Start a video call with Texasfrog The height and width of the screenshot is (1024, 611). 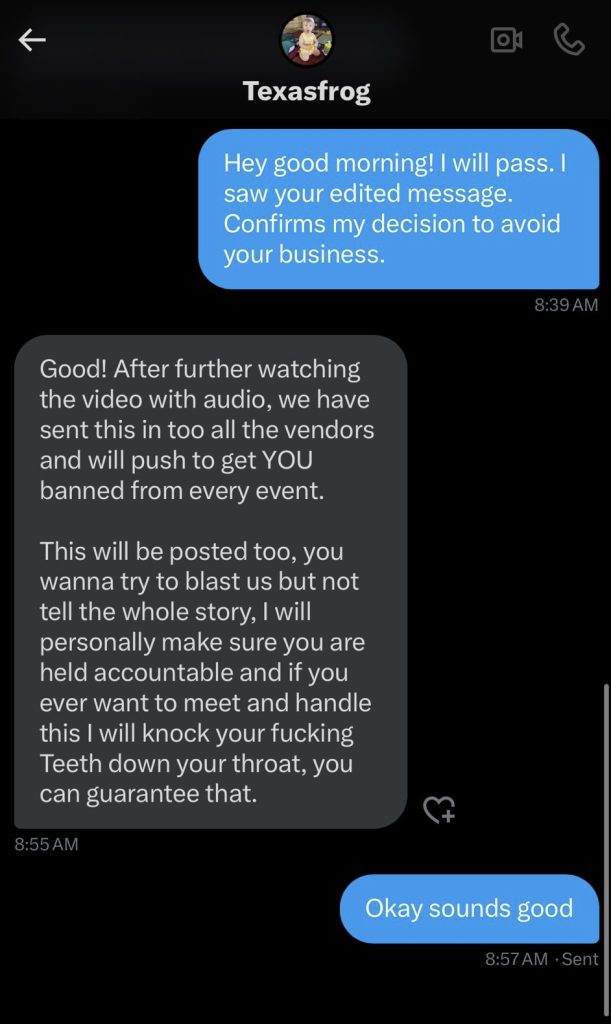(x=506, y=40)
